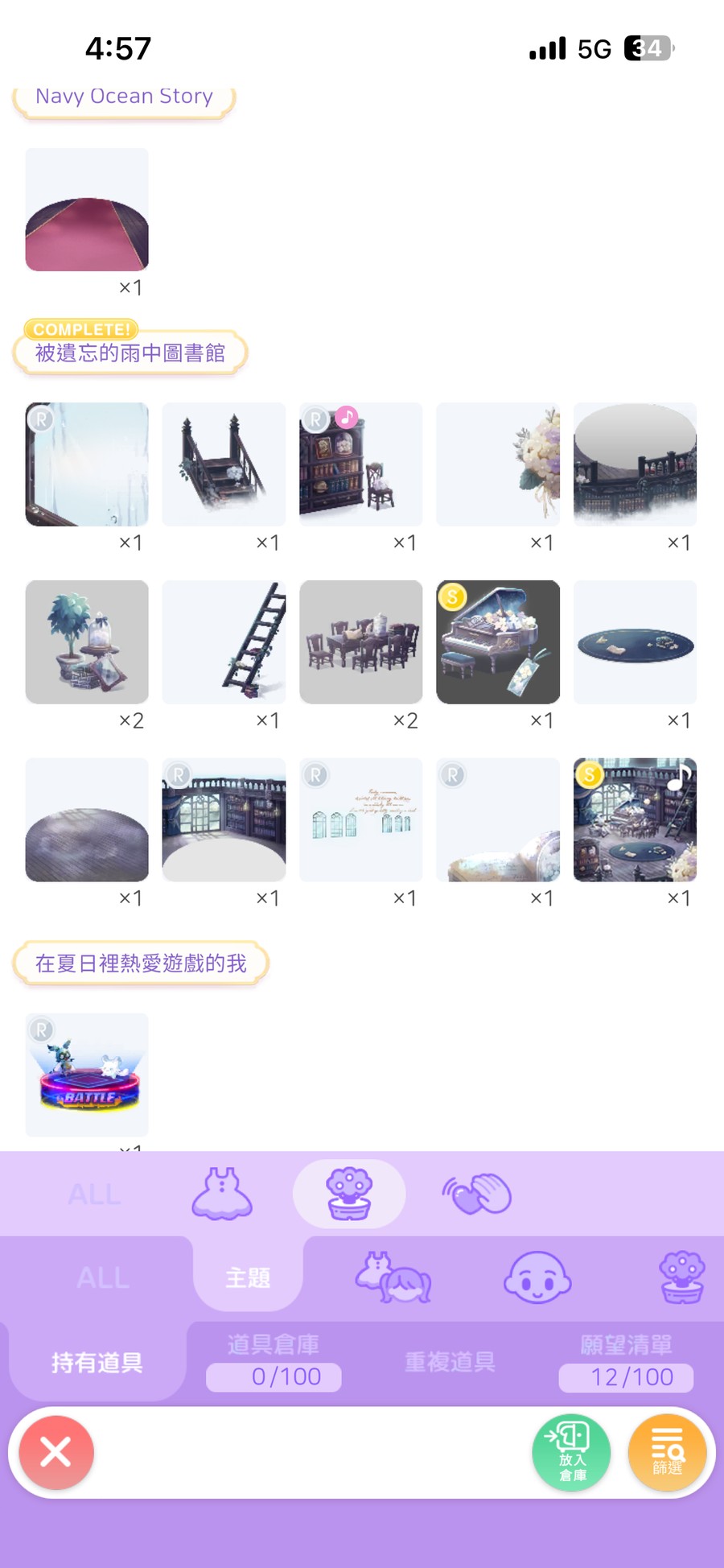Select the BATTLE stage item

pyautogui.click(x=87, y=1074)
